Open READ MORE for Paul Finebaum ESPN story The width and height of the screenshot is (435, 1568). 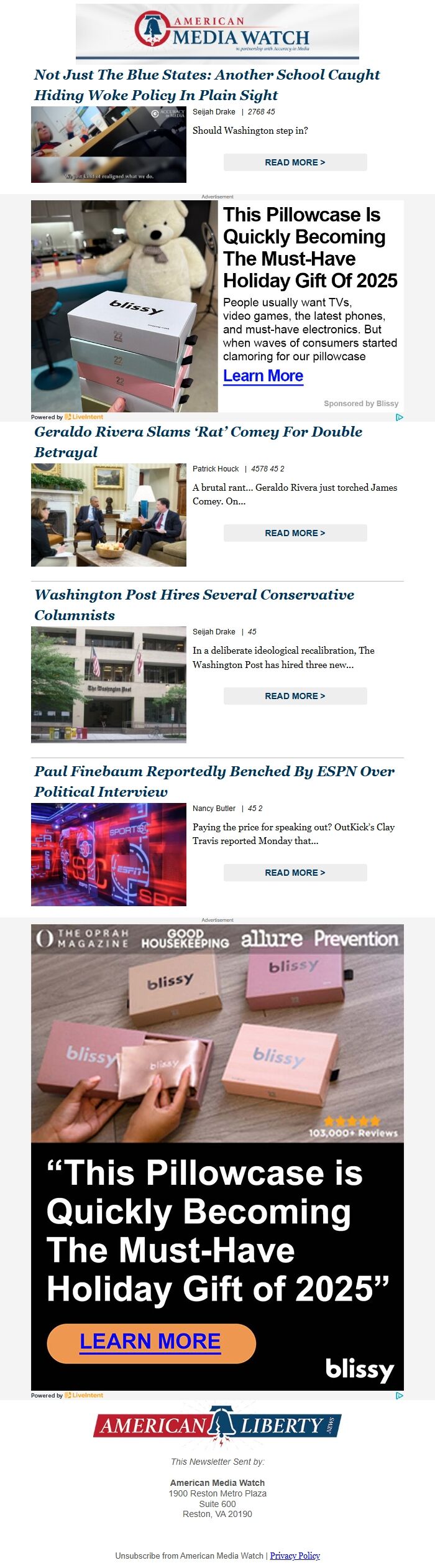(295, 873)
